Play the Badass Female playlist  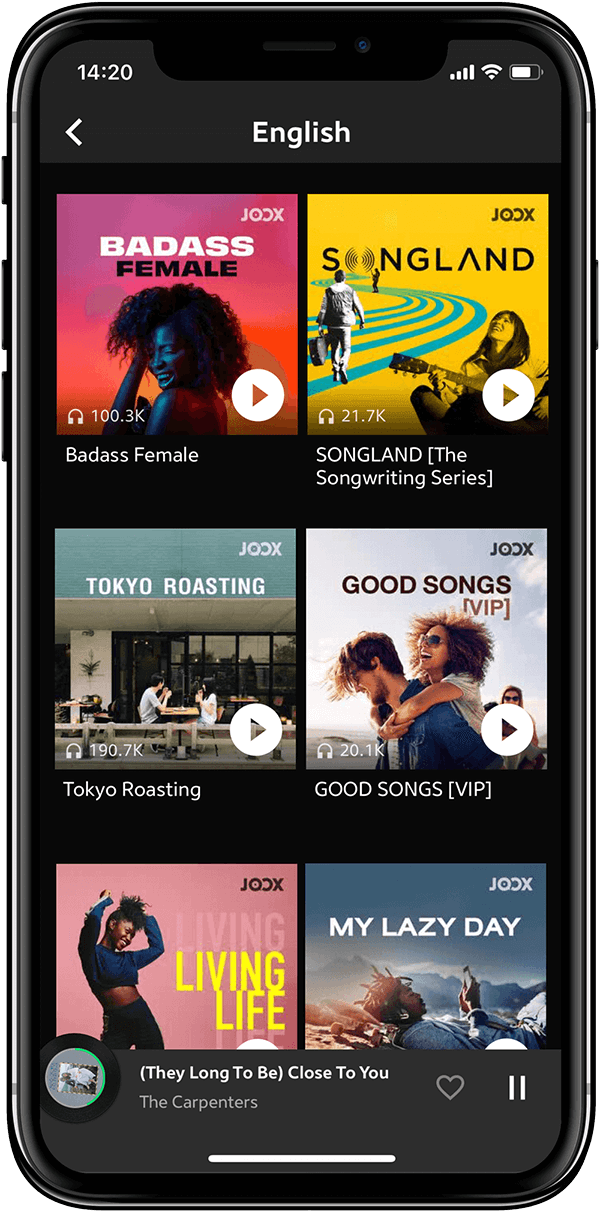click(258, 395)
